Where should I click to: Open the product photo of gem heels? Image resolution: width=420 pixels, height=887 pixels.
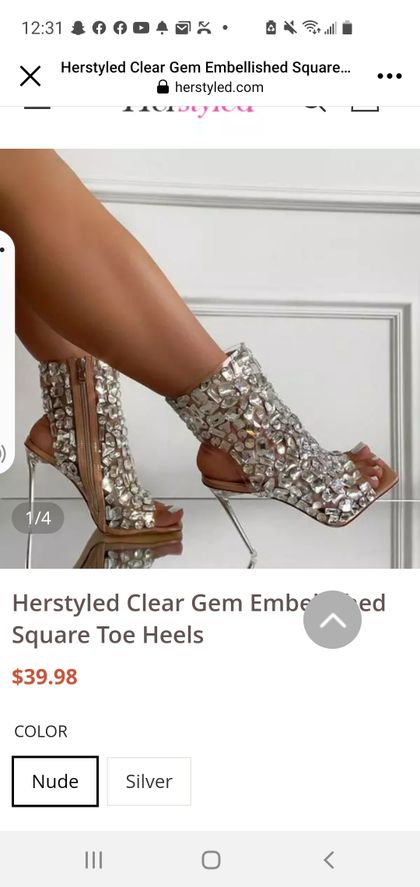[210, 359]
